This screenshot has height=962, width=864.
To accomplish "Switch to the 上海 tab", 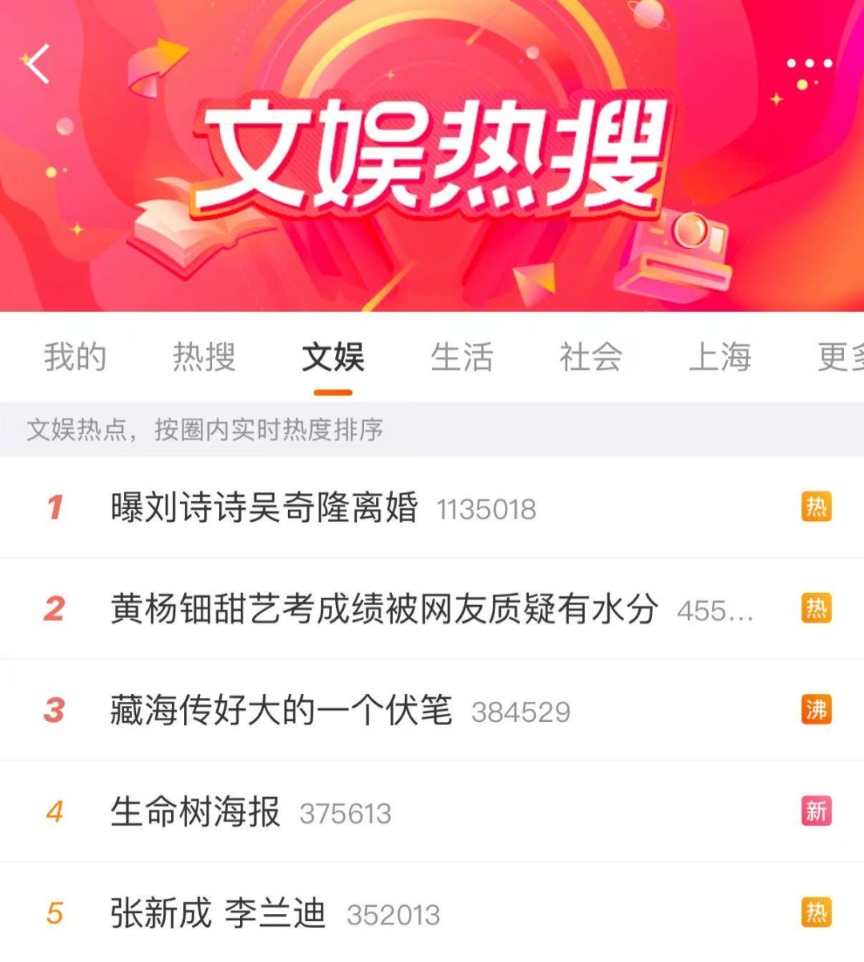I will click(x=720, y=357).
